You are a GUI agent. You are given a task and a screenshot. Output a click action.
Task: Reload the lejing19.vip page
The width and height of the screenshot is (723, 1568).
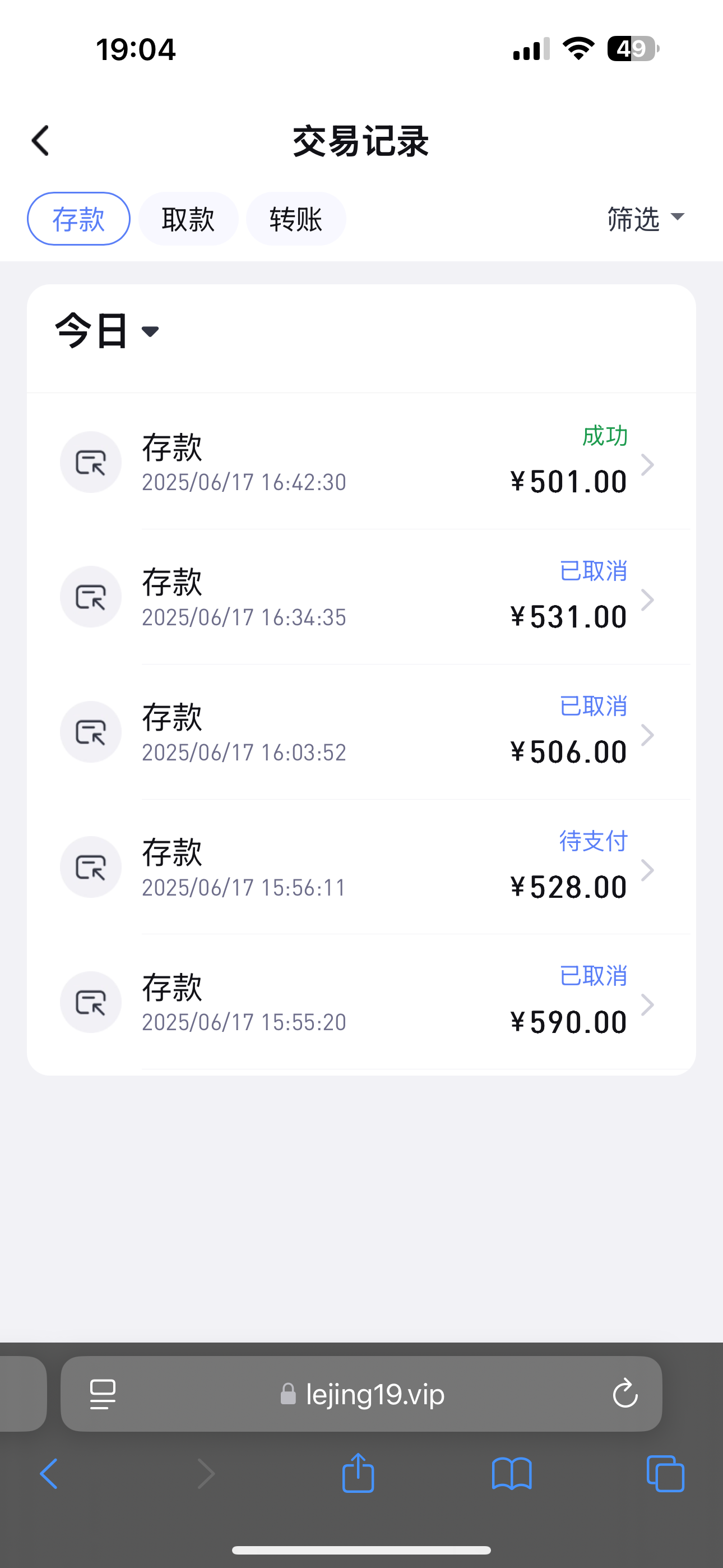tap(624, 1394)
